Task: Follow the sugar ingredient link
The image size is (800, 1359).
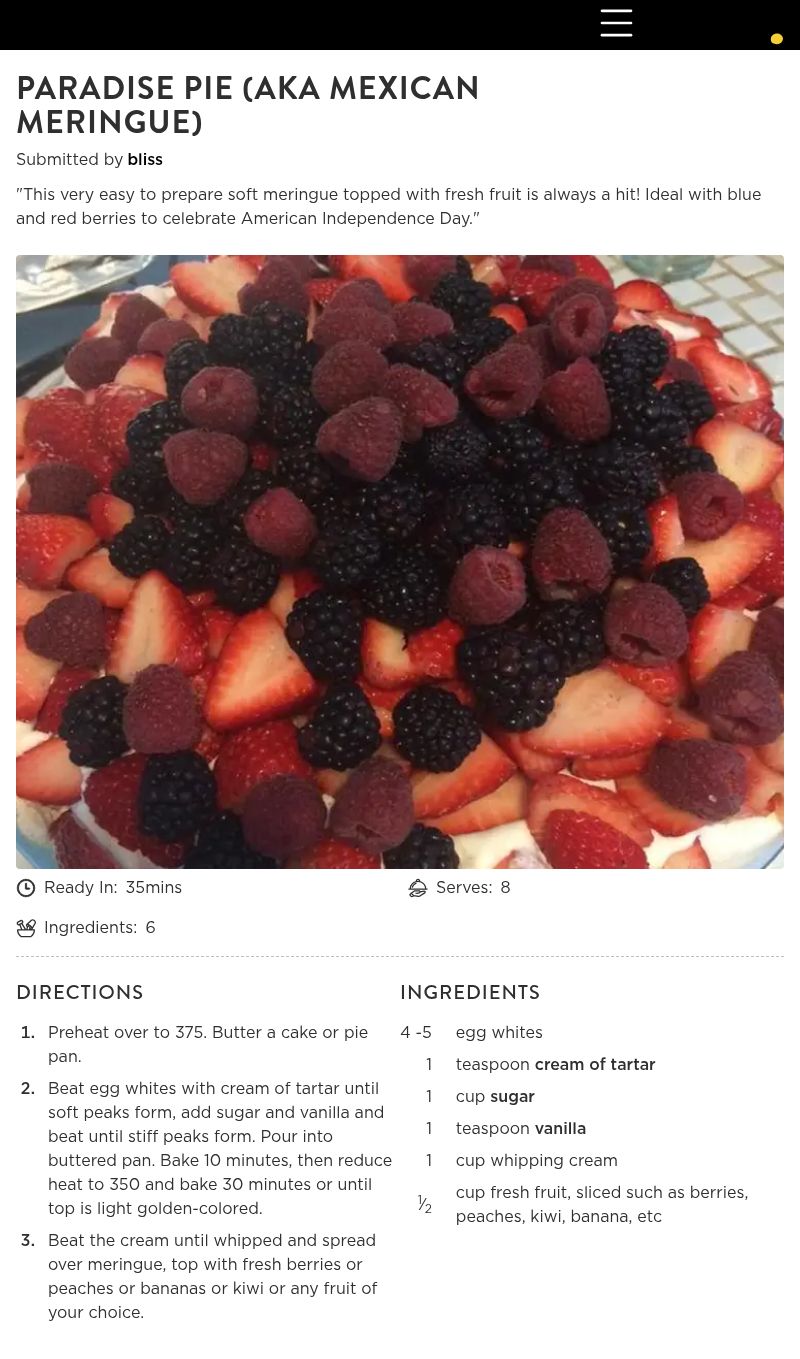Action: click(x=512, y=1097)
